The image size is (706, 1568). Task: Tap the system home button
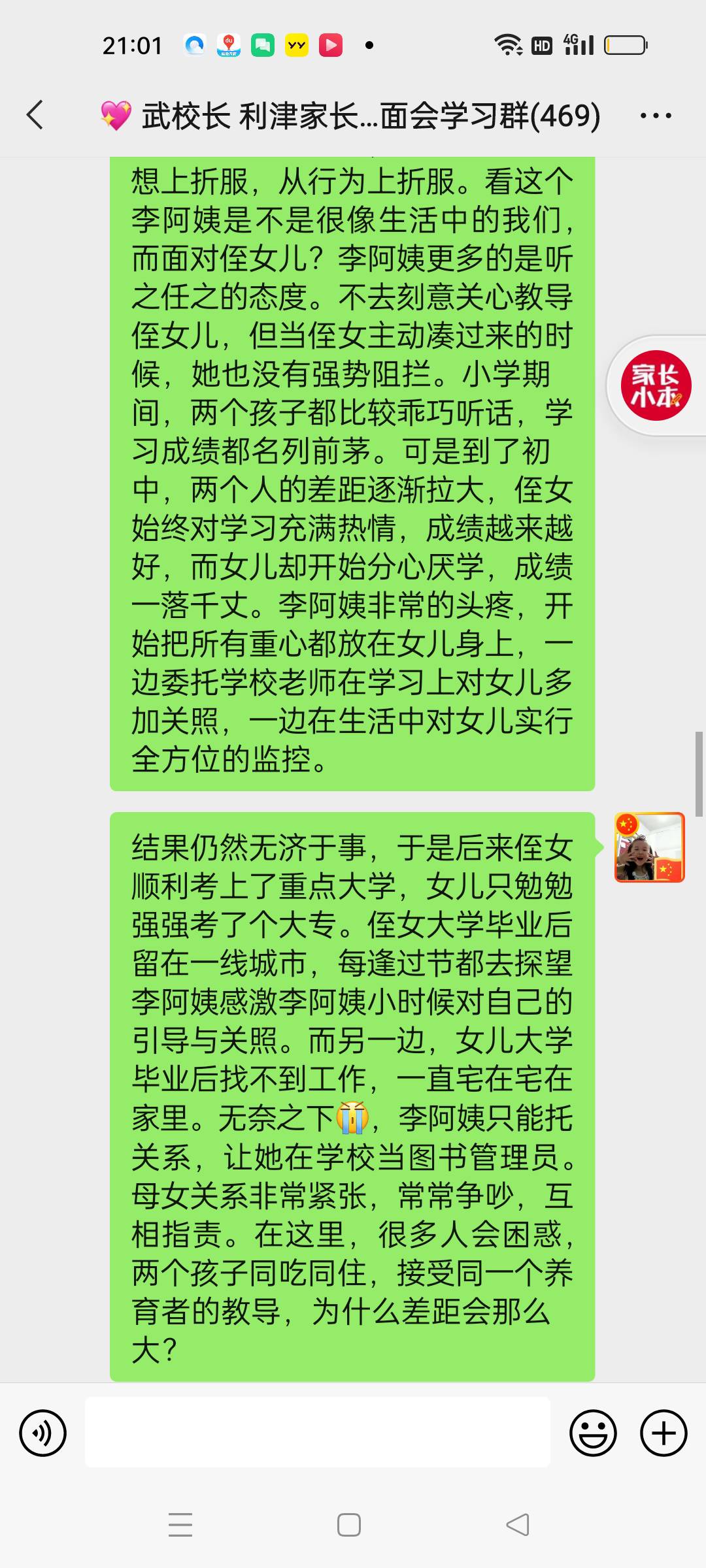coord(349,1525)
